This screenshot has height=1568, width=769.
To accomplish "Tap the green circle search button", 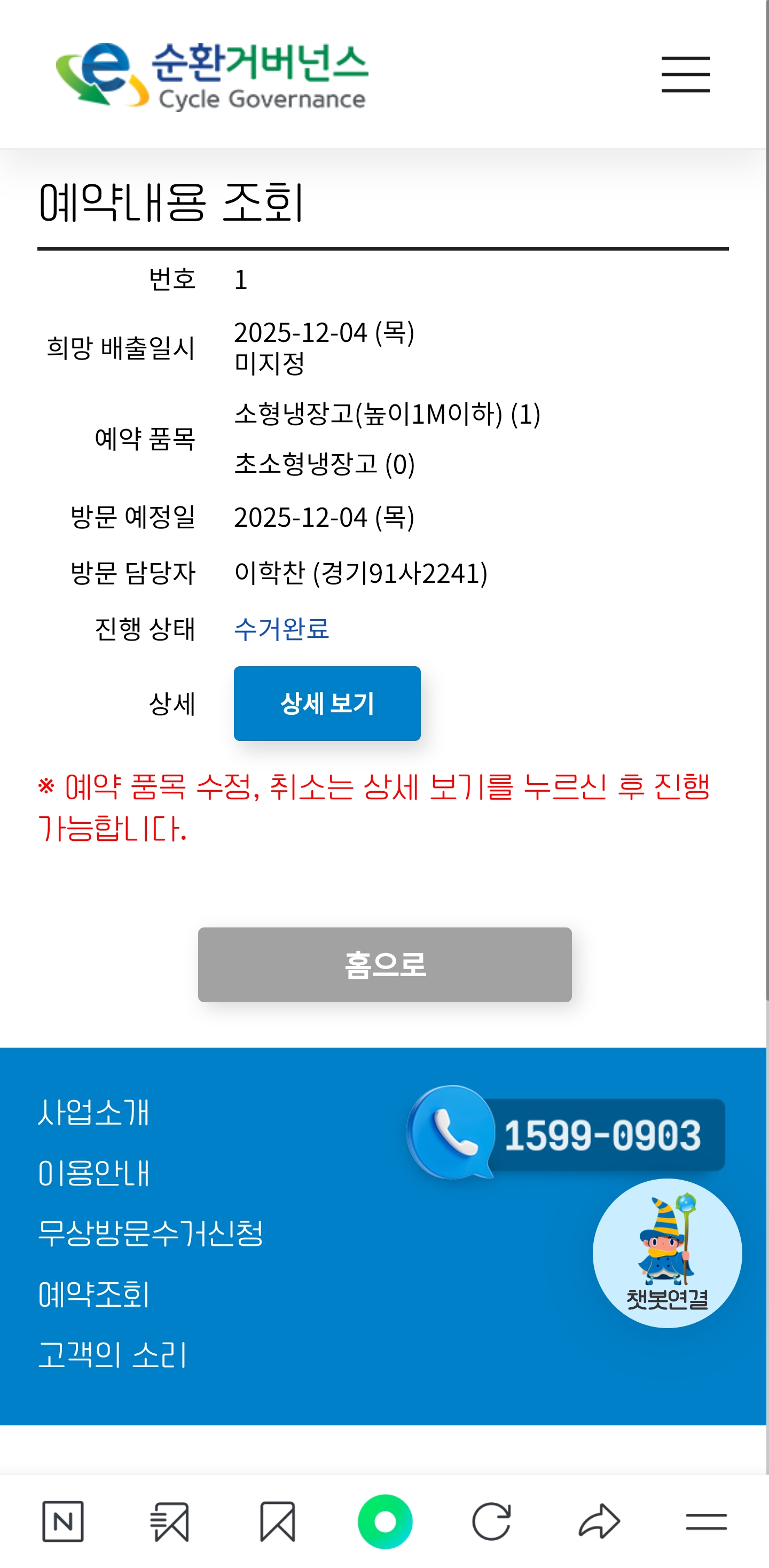I will tap(385, 1522).
